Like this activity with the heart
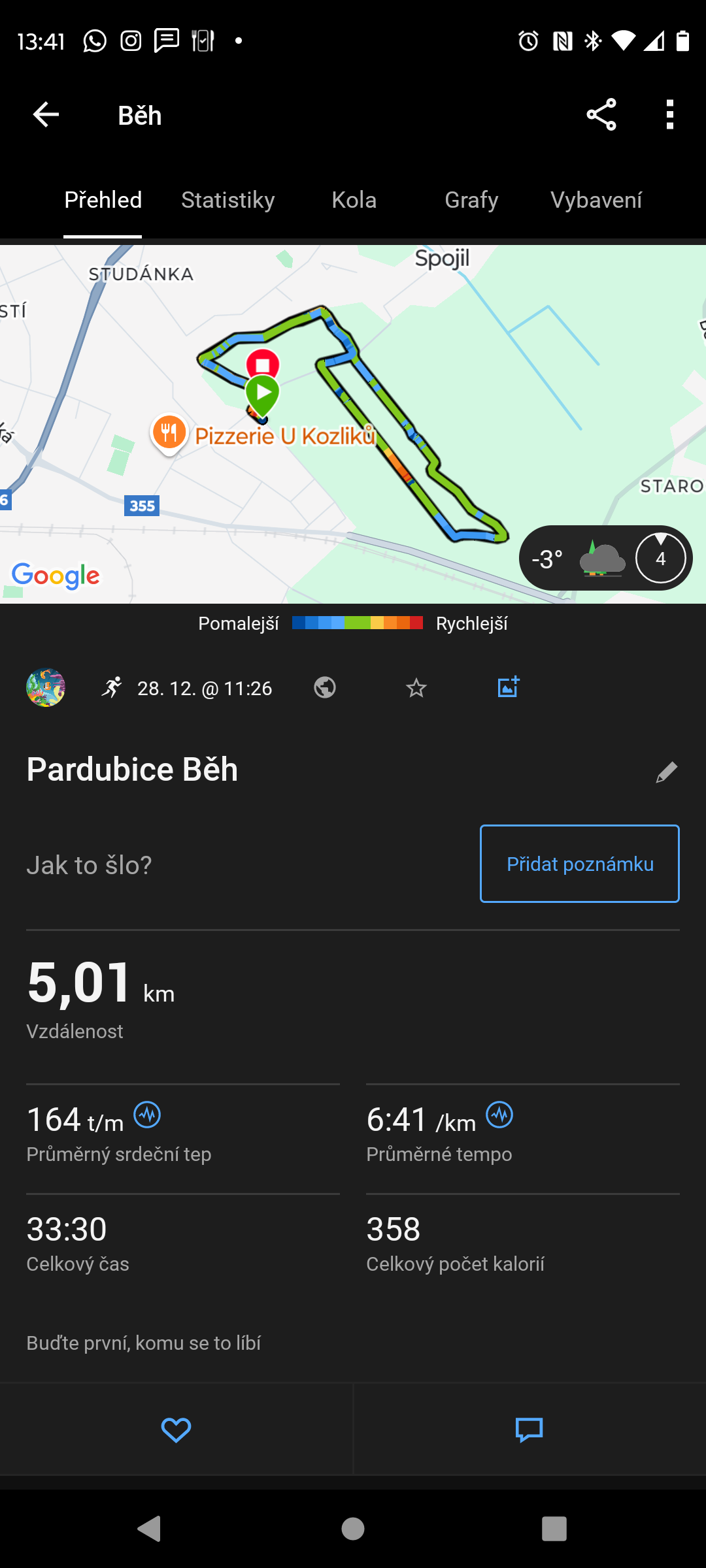Viewport: 706px width, 1568px height. click(x=176, y=1430)
